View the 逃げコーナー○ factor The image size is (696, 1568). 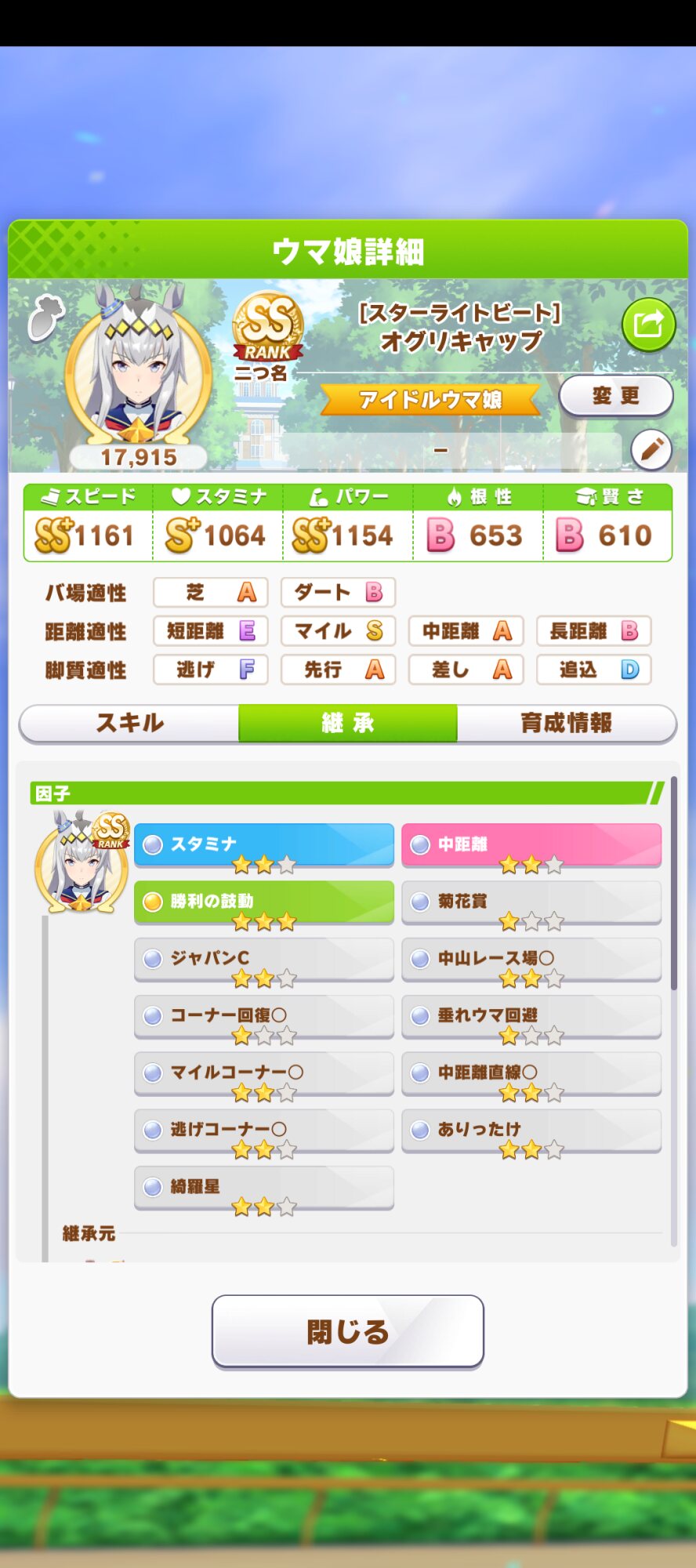coord(263,1130)
